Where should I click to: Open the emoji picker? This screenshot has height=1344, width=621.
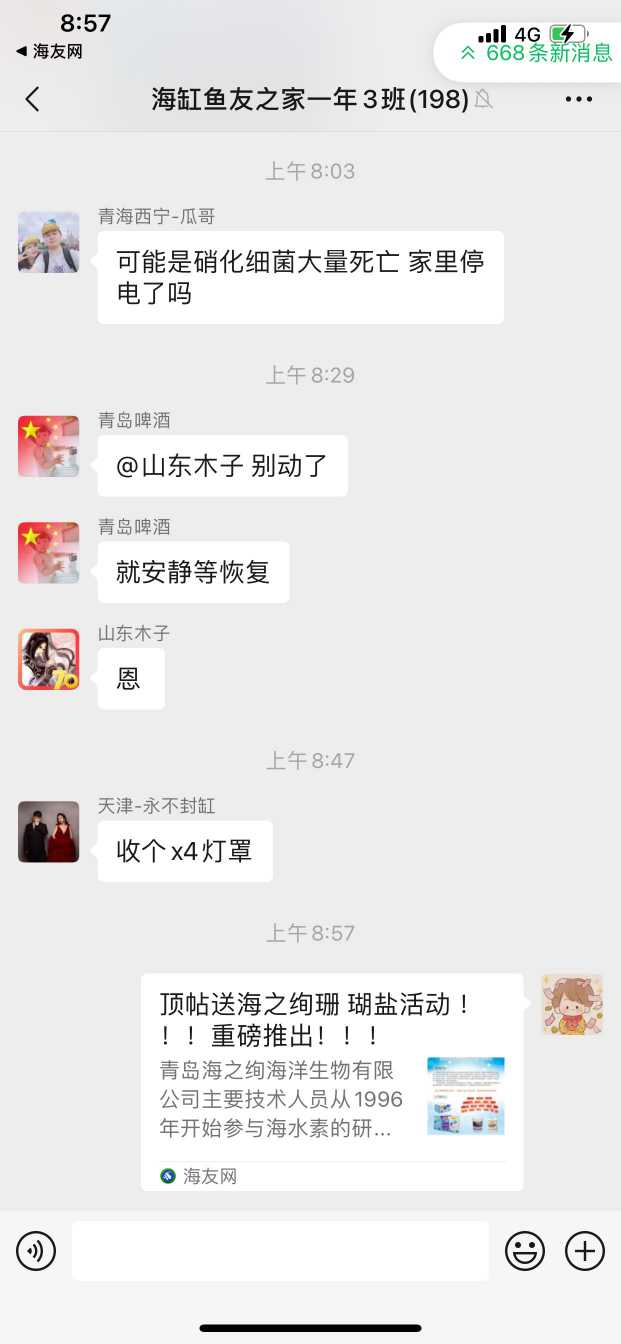coord(525,1251)
